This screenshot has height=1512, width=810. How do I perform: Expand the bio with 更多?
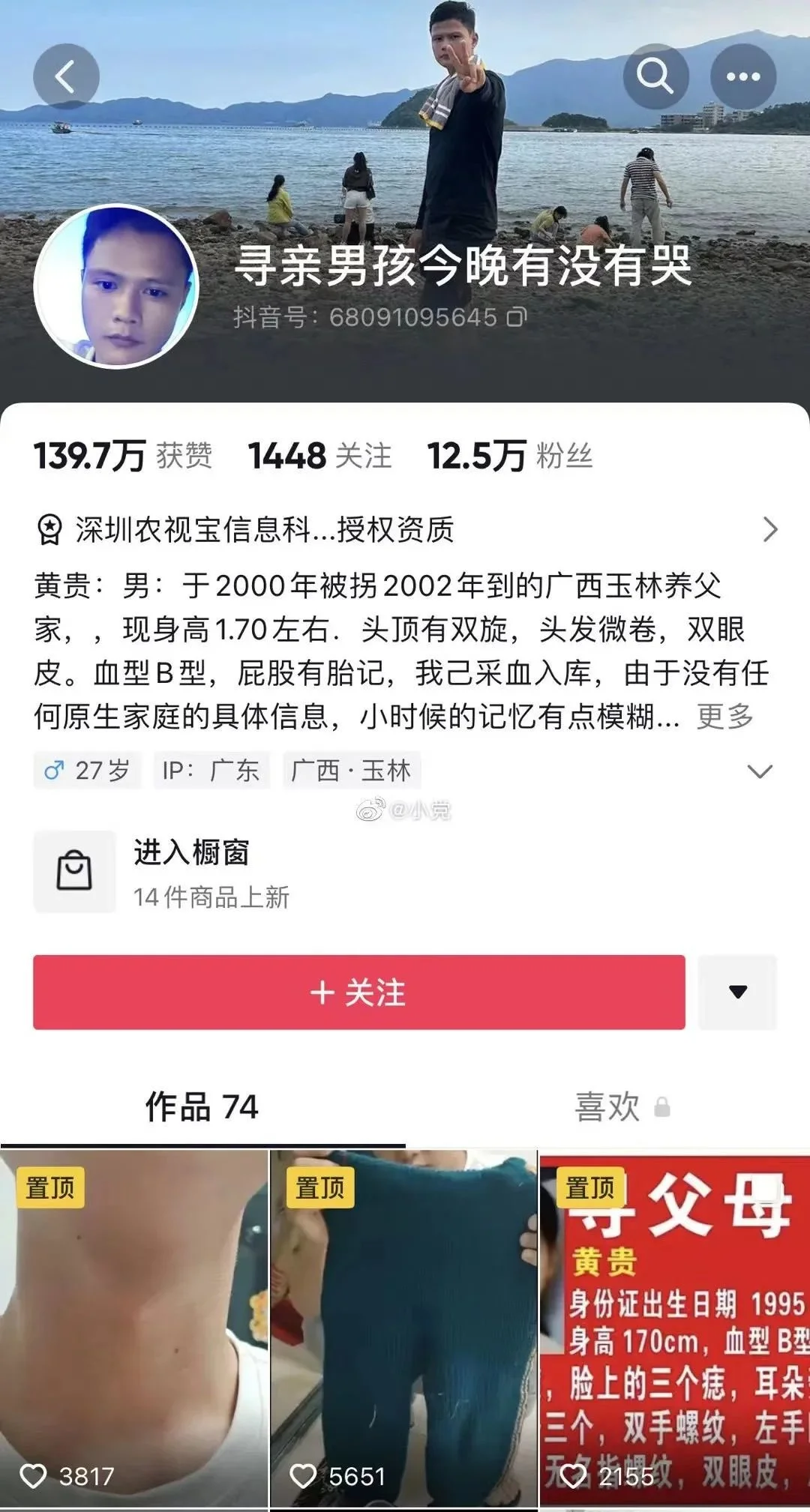724,717
